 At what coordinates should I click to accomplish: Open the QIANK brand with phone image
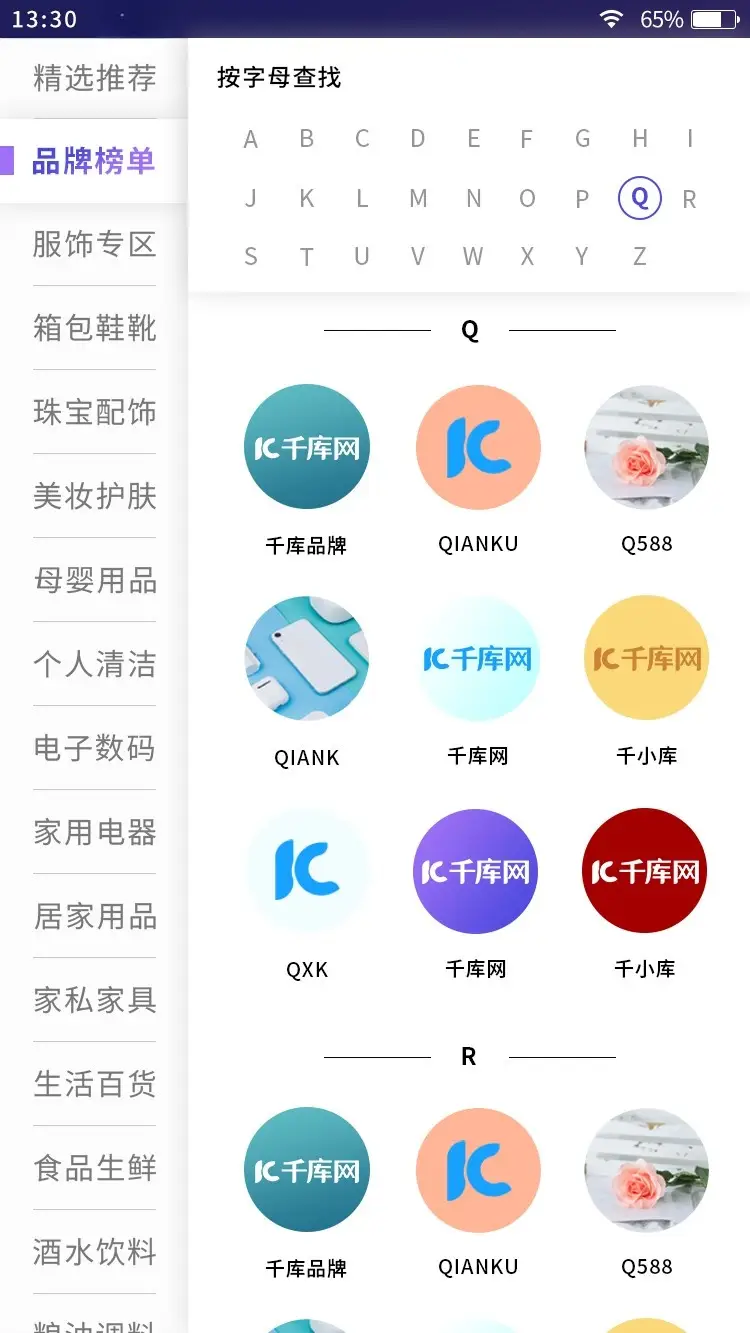[307, 682]
